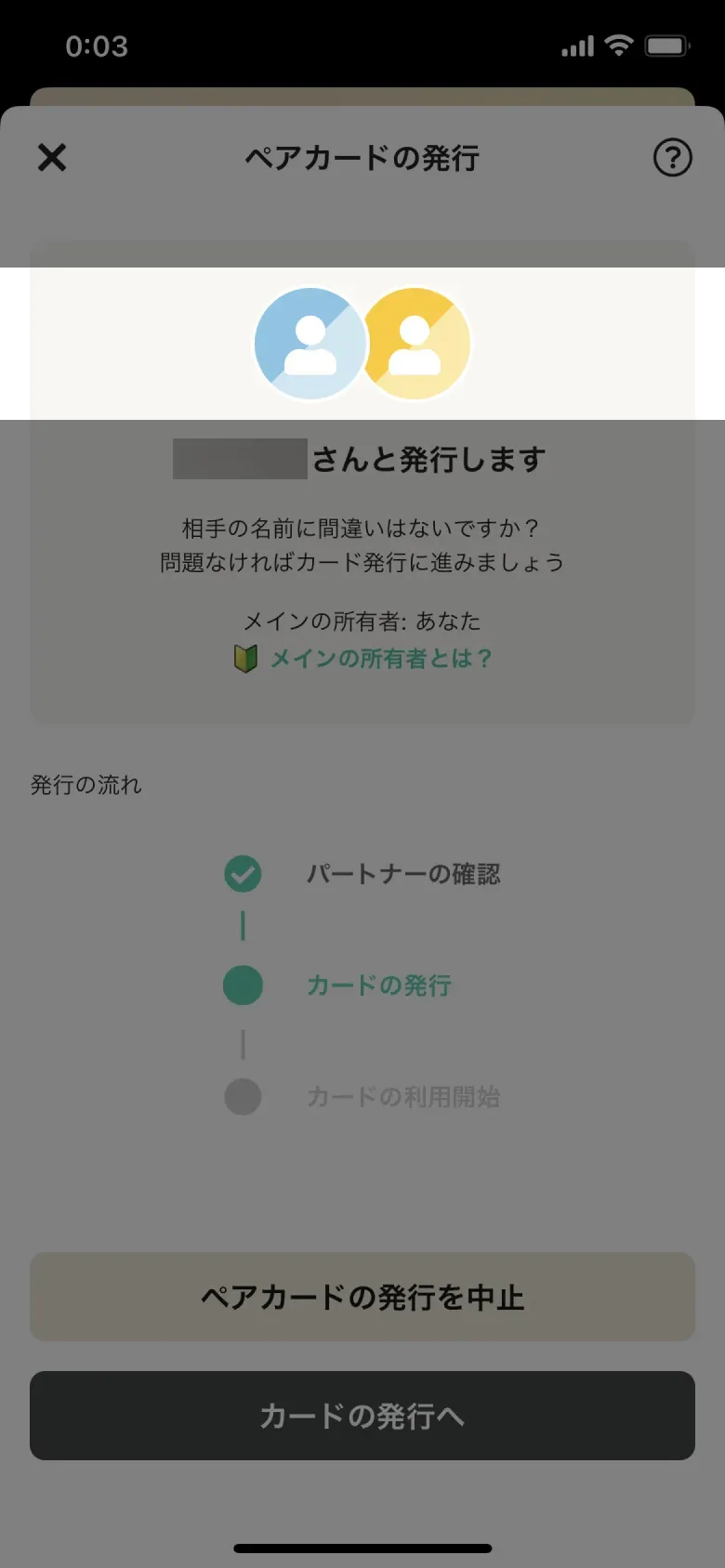Select the ペアカードの発行 title text
Viewport: 725px width, 1568px height.
(362, 158)
